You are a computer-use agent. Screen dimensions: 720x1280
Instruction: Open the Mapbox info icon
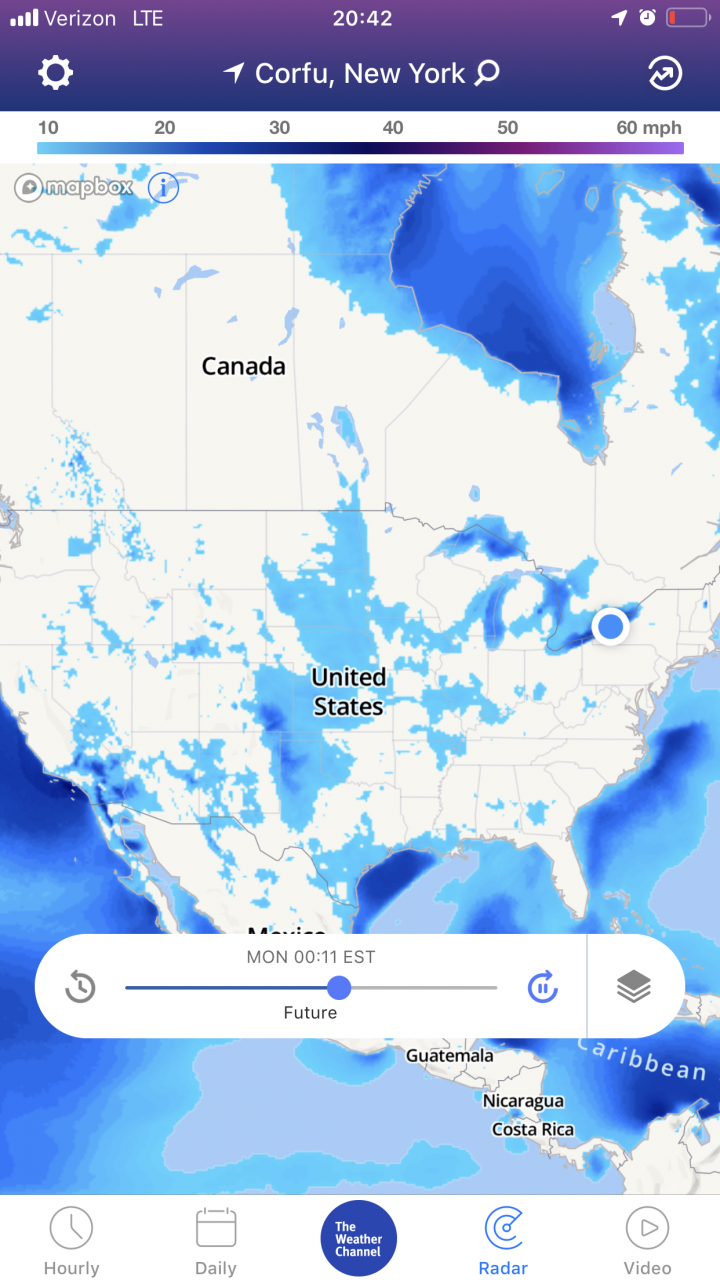click(163, 187)
